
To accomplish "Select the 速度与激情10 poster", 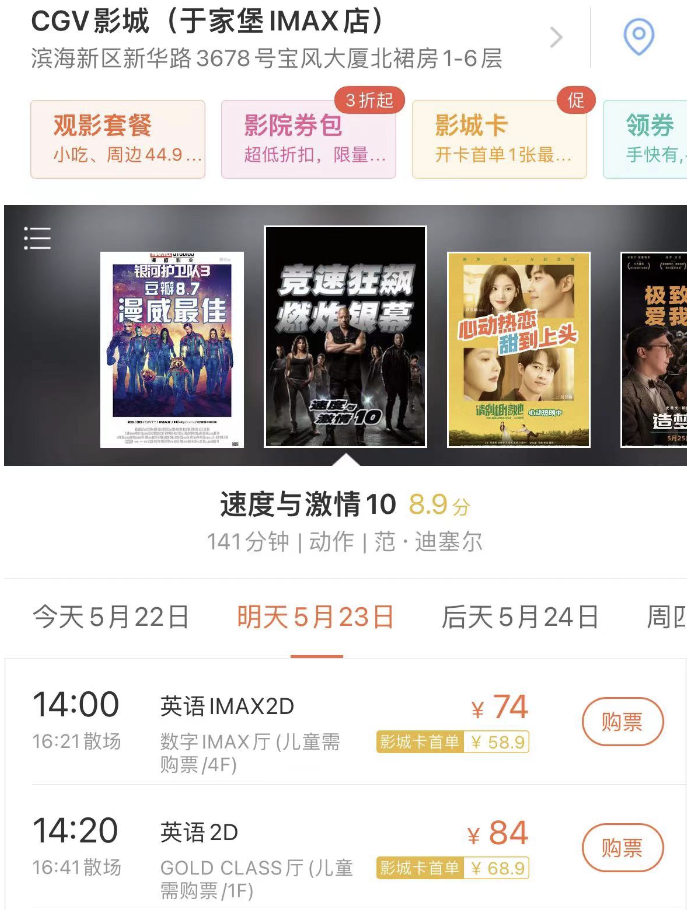I will point(345,337).
